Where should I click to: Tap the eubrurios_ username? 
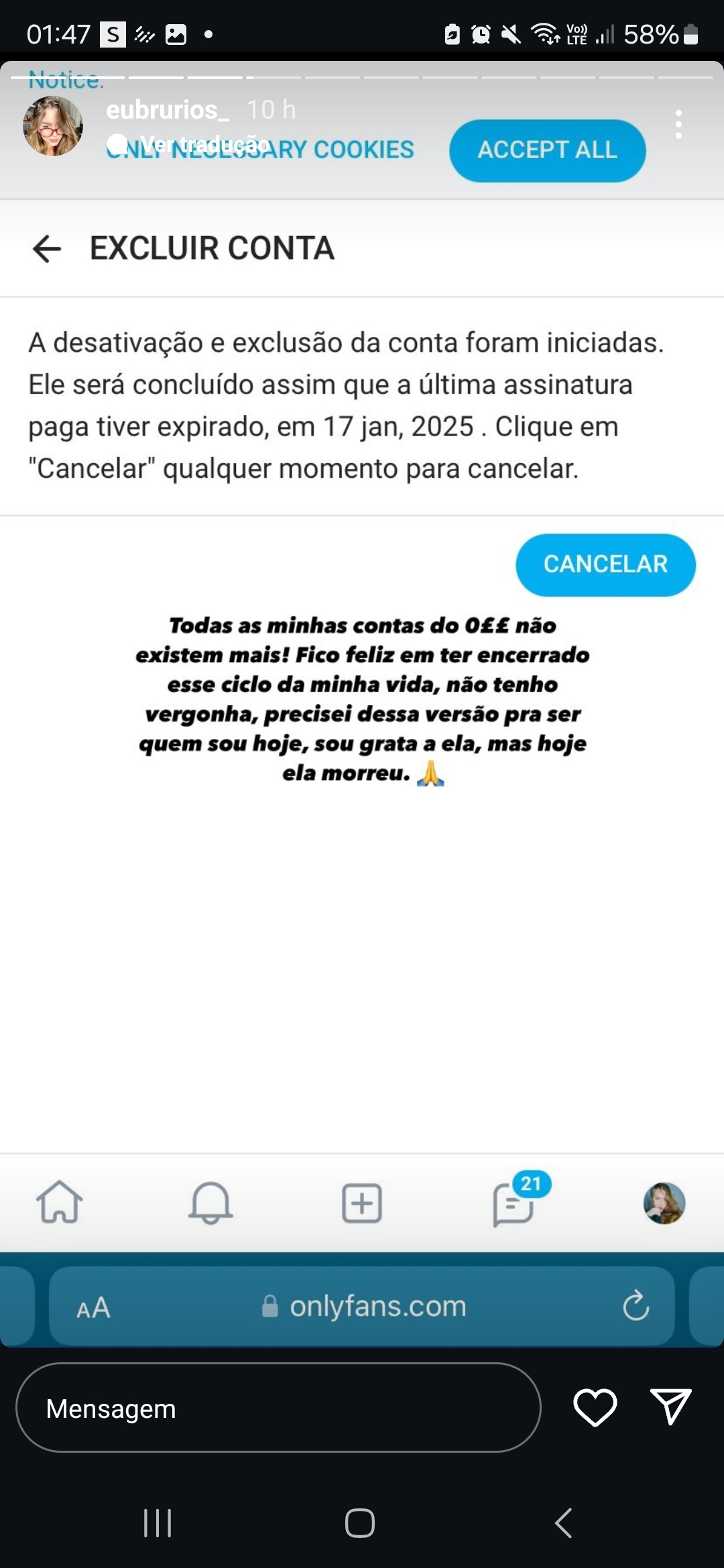coord(167,110)
